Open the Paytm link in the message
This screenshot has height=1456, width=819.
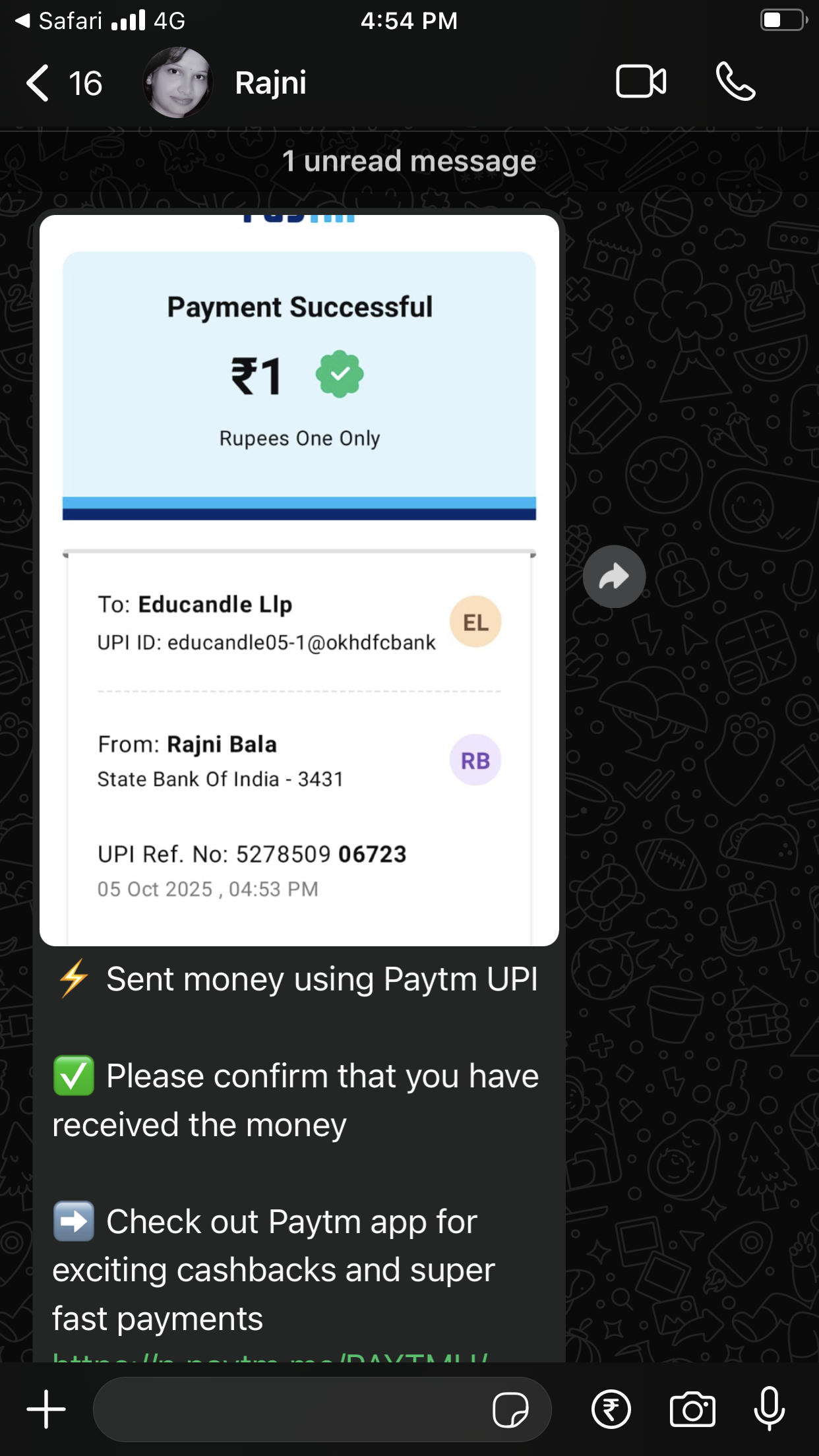pyautogui.click(x=270, y=1356)
